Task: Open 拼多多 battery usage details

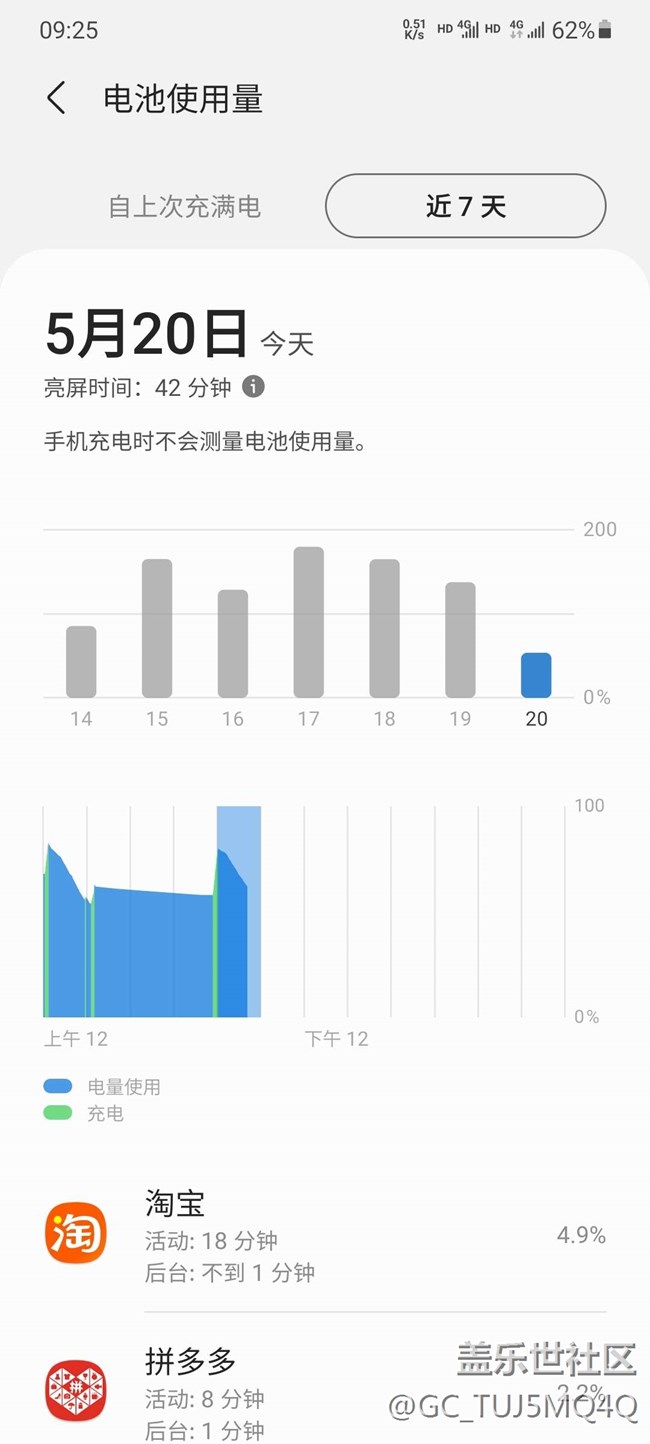Action: [325, 1390]
